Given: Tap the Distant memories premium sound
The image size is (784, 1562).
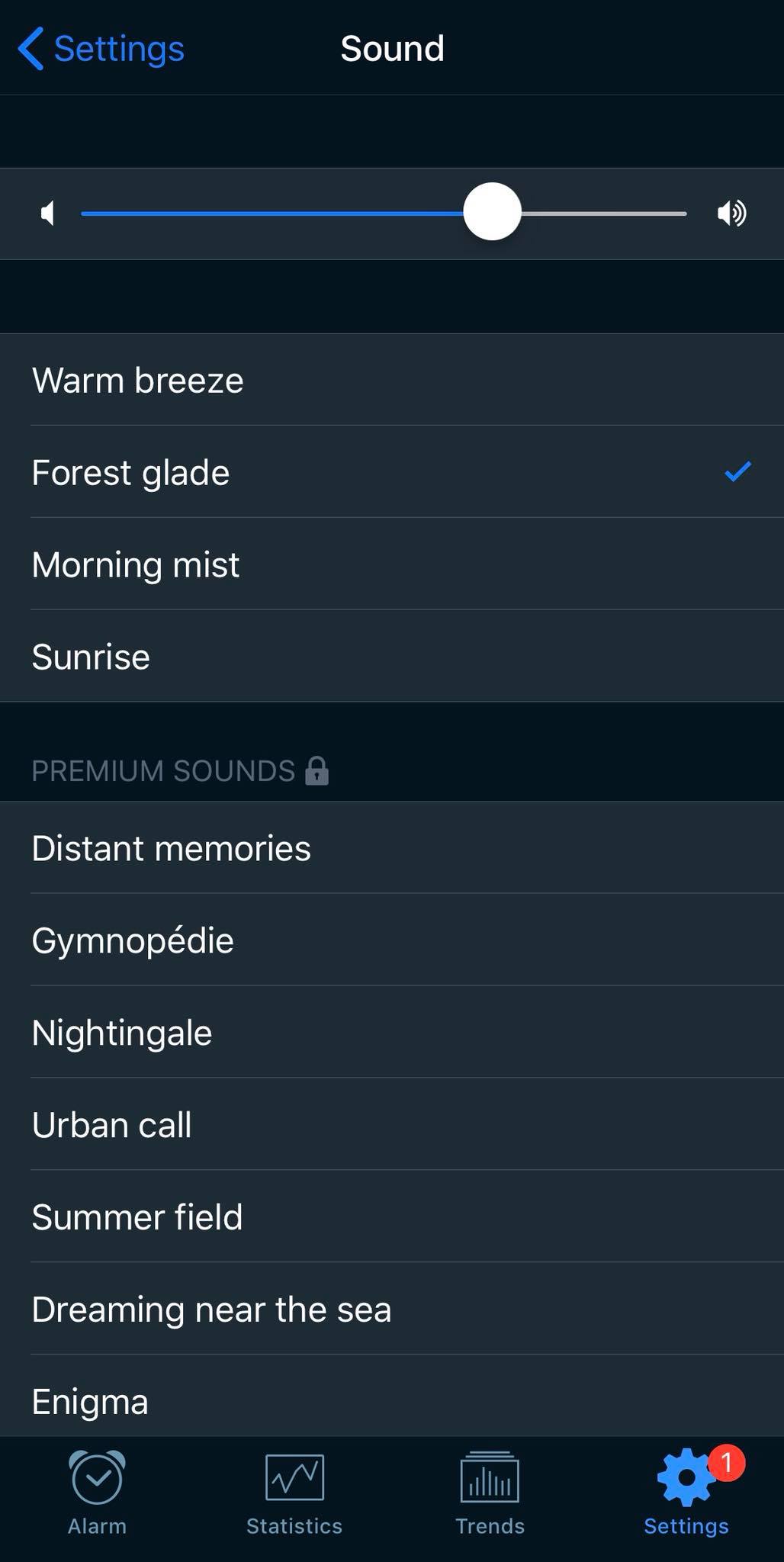Looking at the screenshot, I should pyautogui.click(x=392, y=848).
